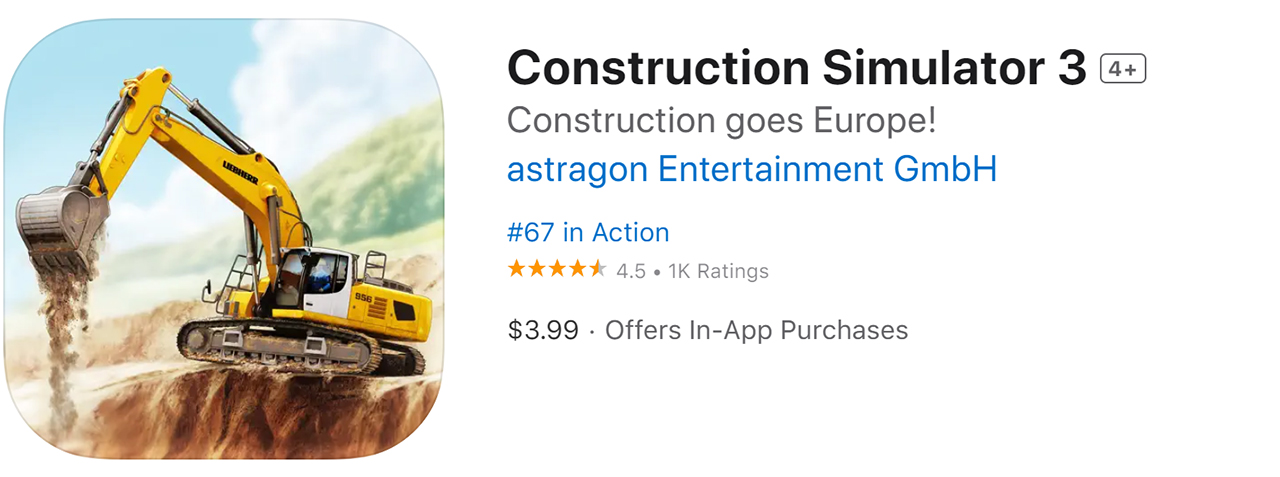View the #67 in Action chart
The image size is (1280, 477).
(588, 233)
